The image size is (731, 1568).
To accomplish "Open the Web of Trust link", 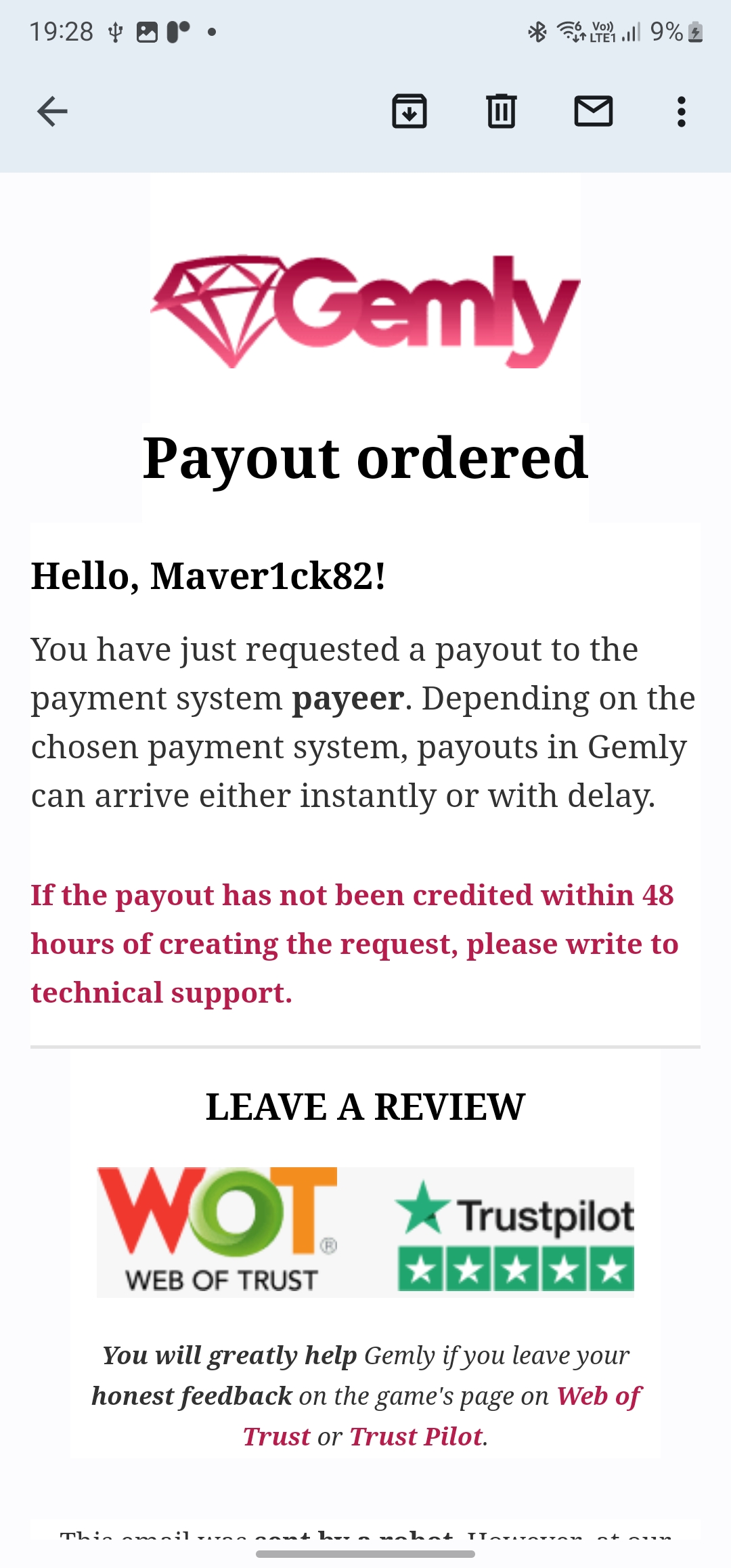I will pyautogui.click(x=598, y=1395).
